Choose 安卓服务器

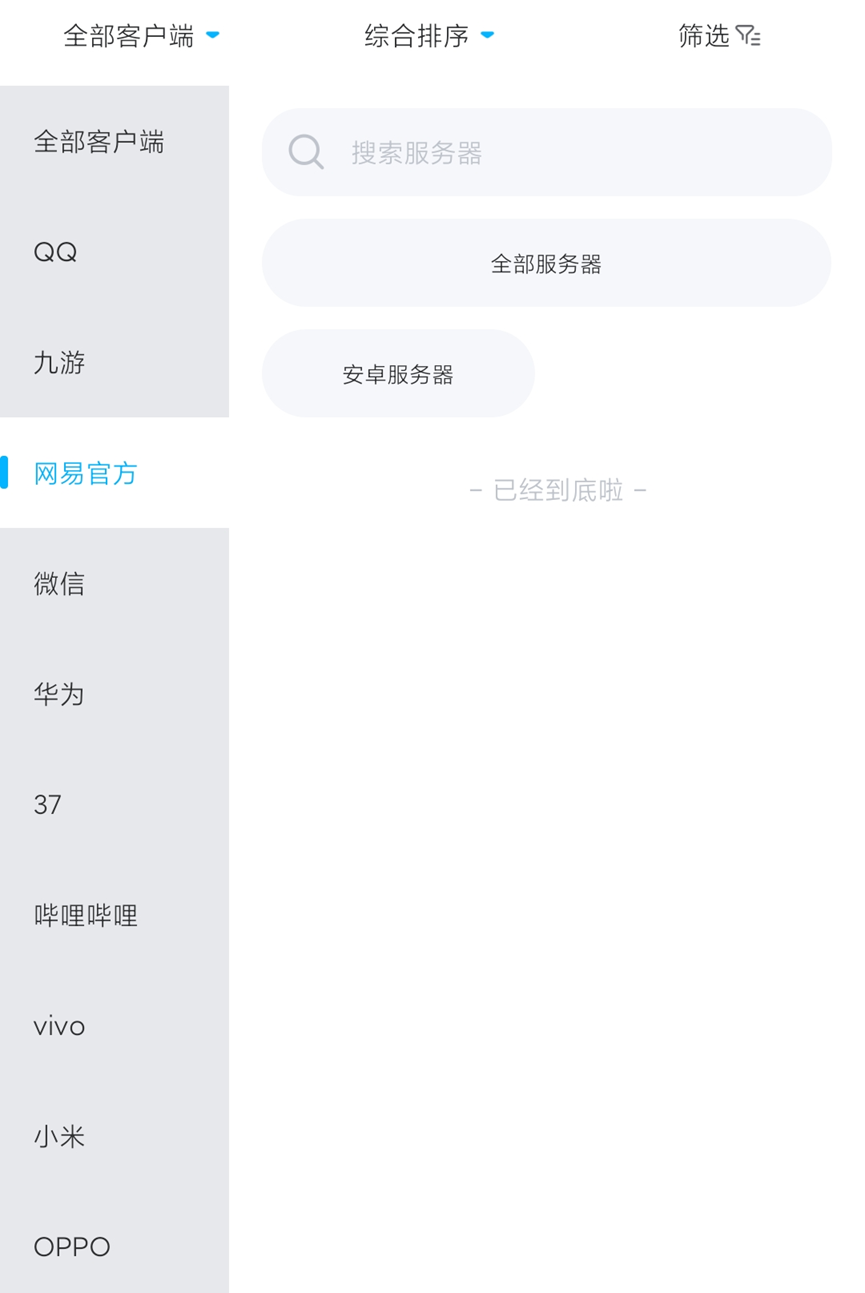click(398, 374)
